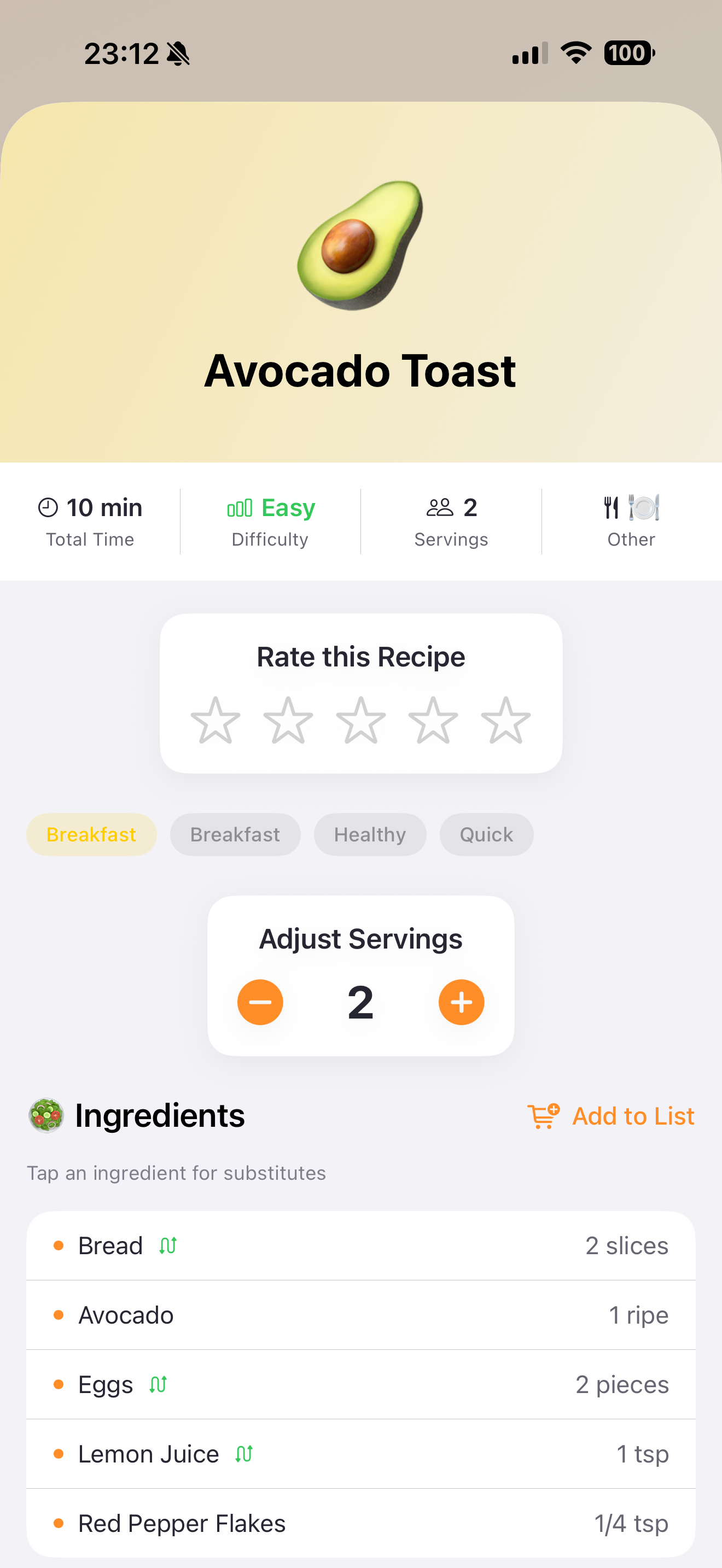Toggle the Quick tag
The height and width of the screenshot is (1568, 722).
pyautogui.click(x=486, y=834)
